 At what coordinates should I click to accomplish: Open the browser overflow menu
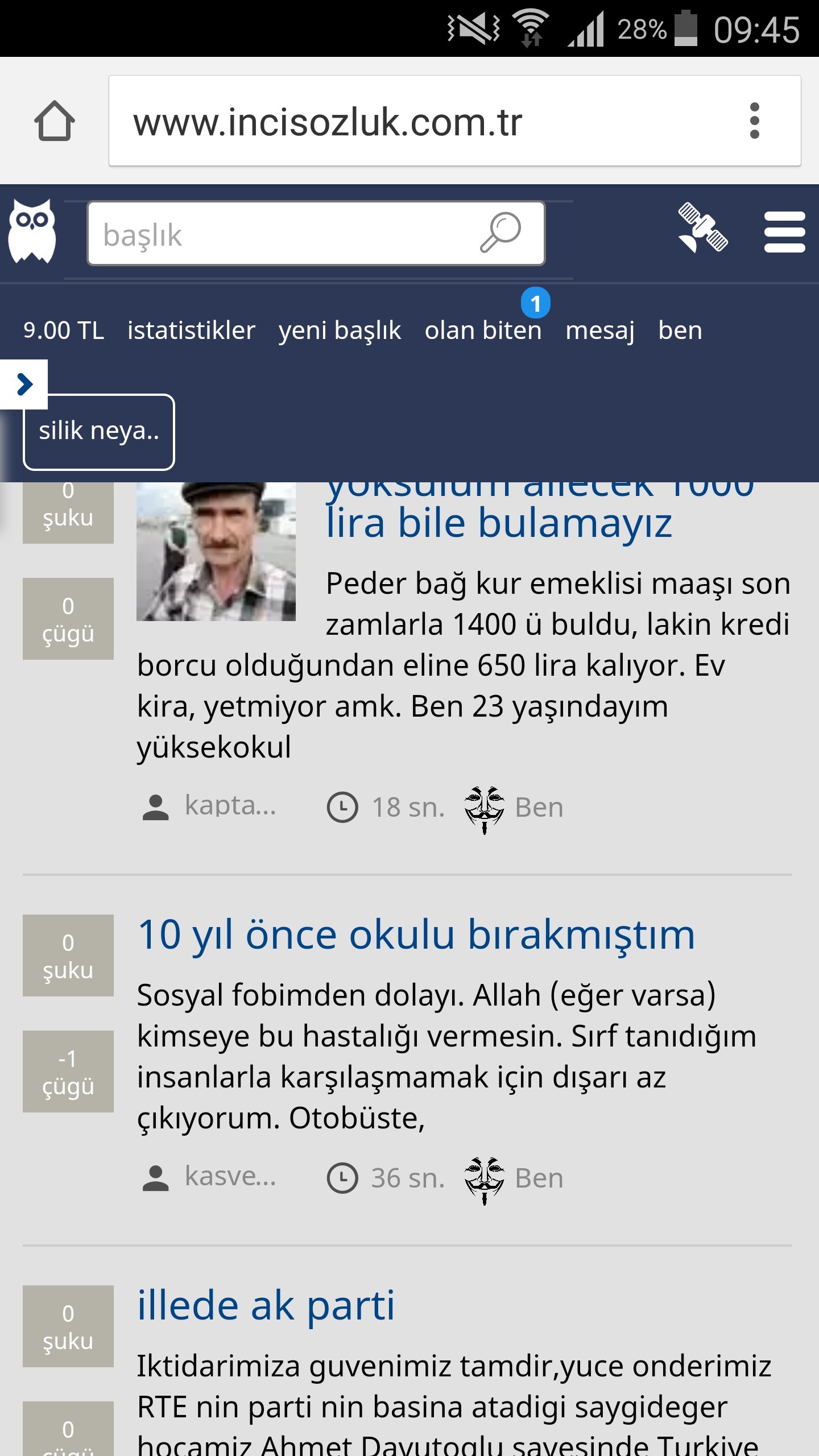click(x=754, y=121)
